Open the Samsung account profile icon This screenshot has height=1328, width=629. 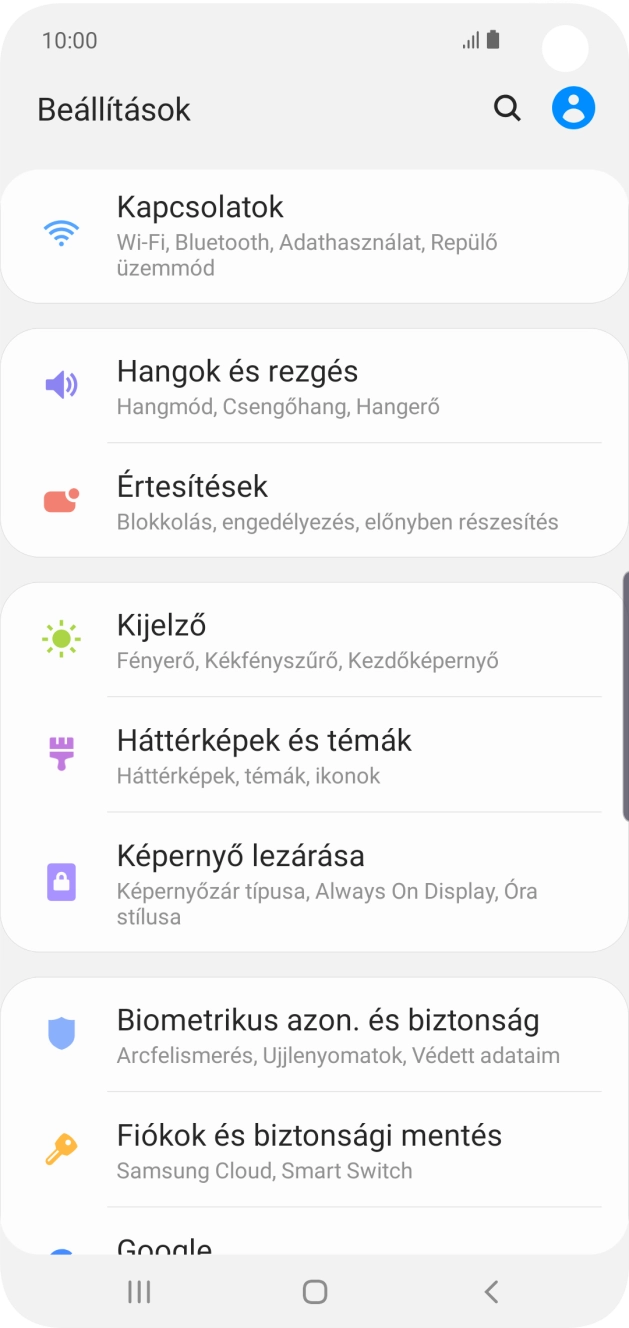pos(573,108)
